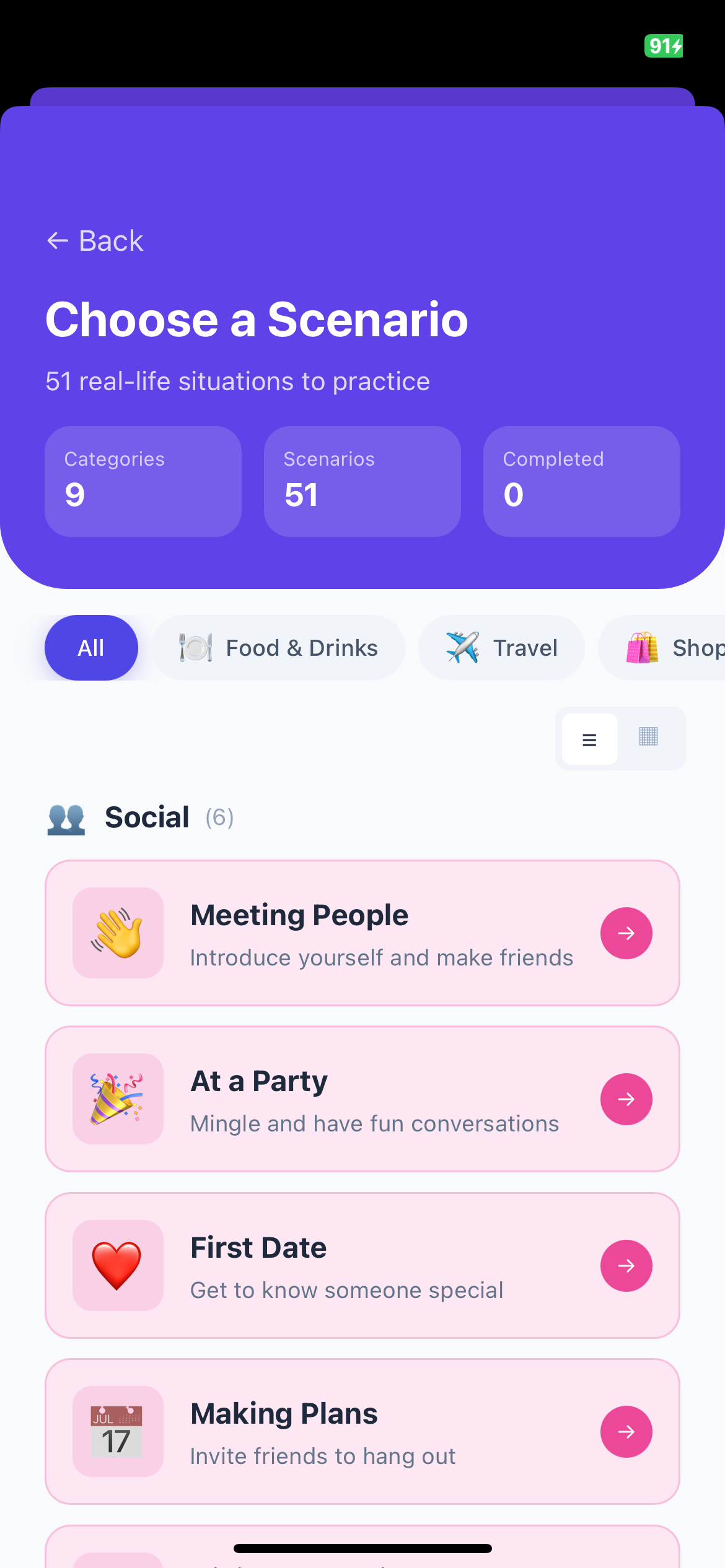Switch to grid view layout

pyautogui.click(x=648, y=738)
